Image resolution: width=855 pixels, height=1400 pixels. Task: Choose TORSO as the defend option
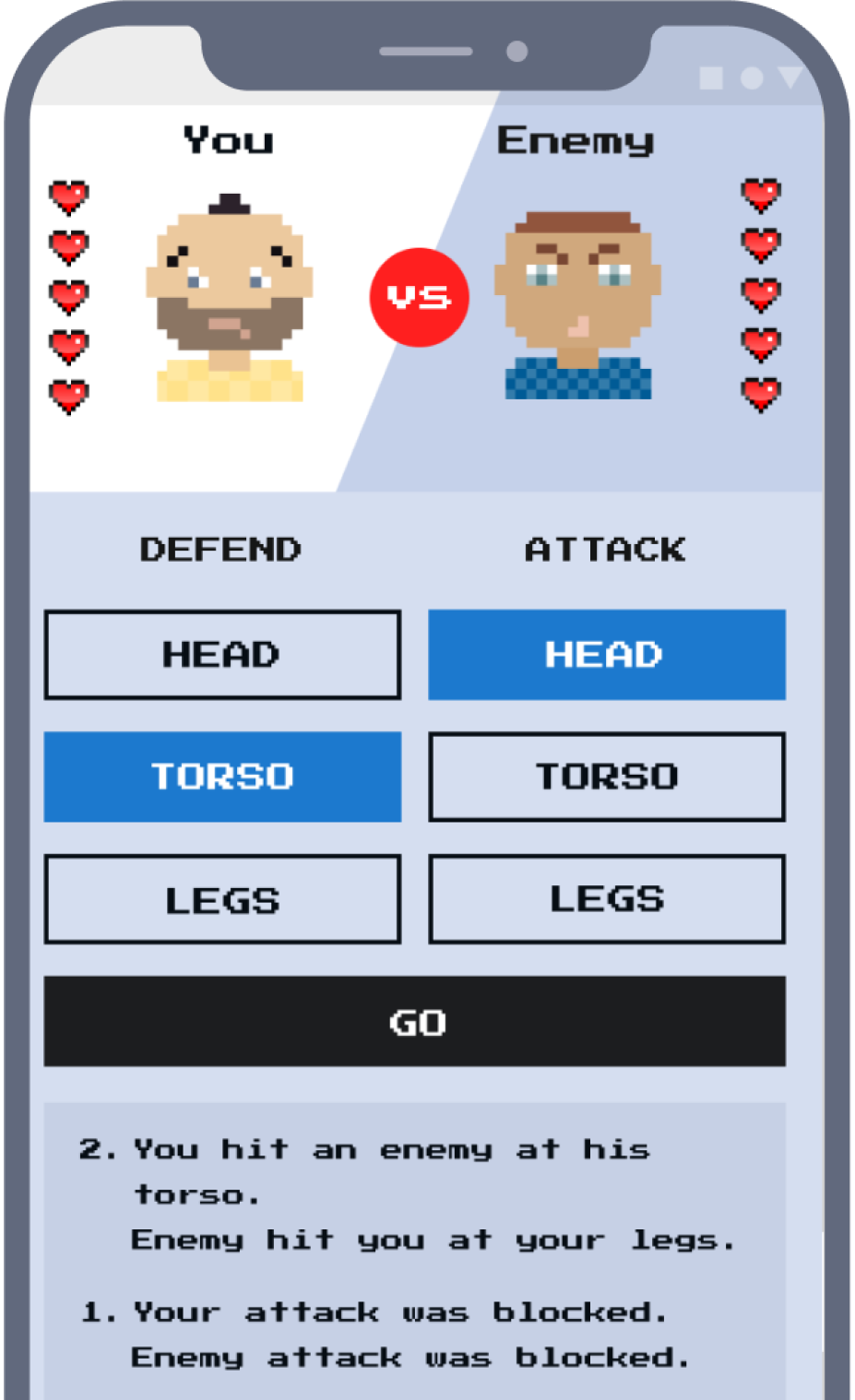tap(222, 777)
